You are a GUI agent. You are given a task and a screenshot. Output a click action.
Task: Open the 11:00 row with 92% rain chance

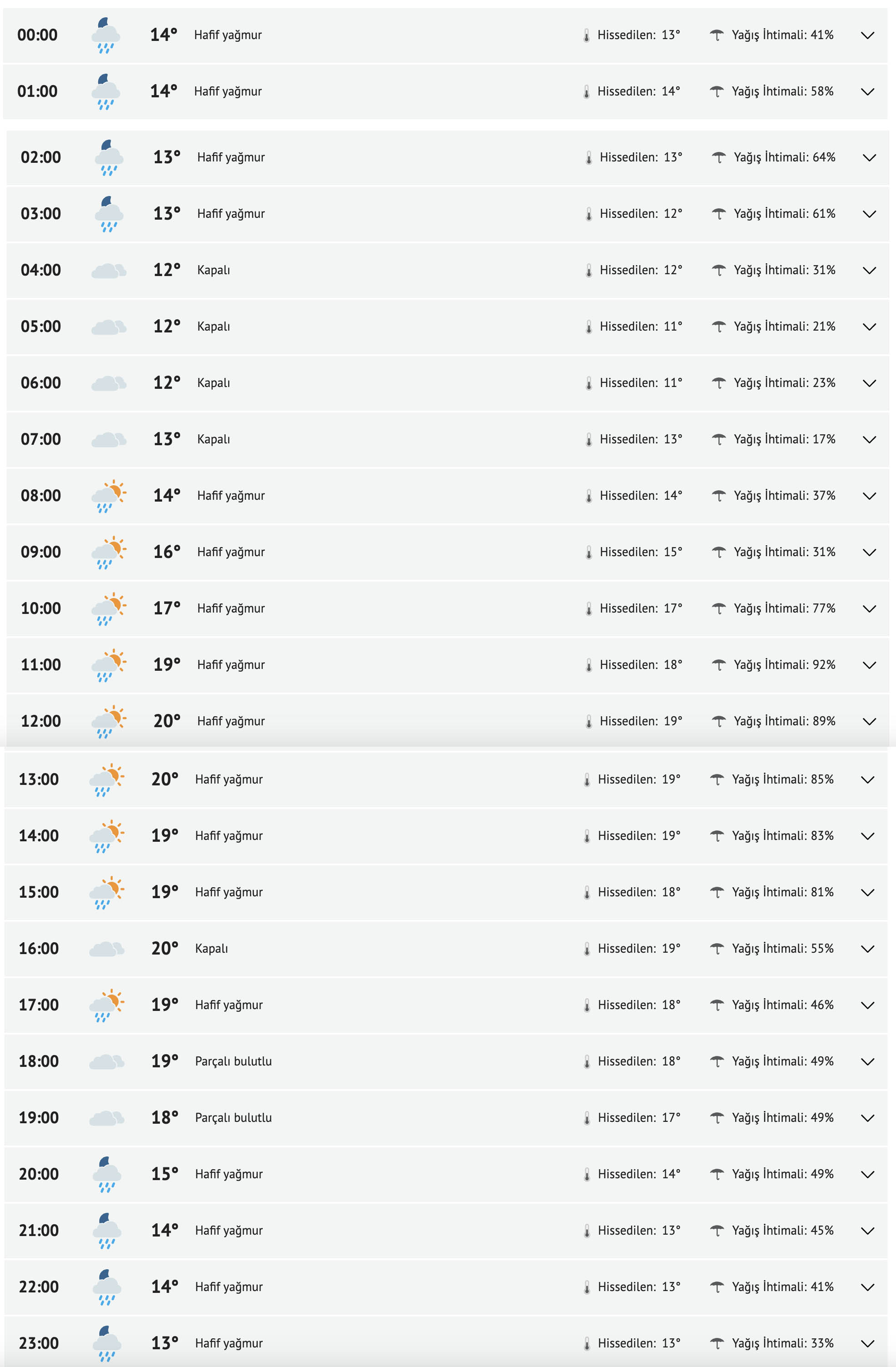869,664
